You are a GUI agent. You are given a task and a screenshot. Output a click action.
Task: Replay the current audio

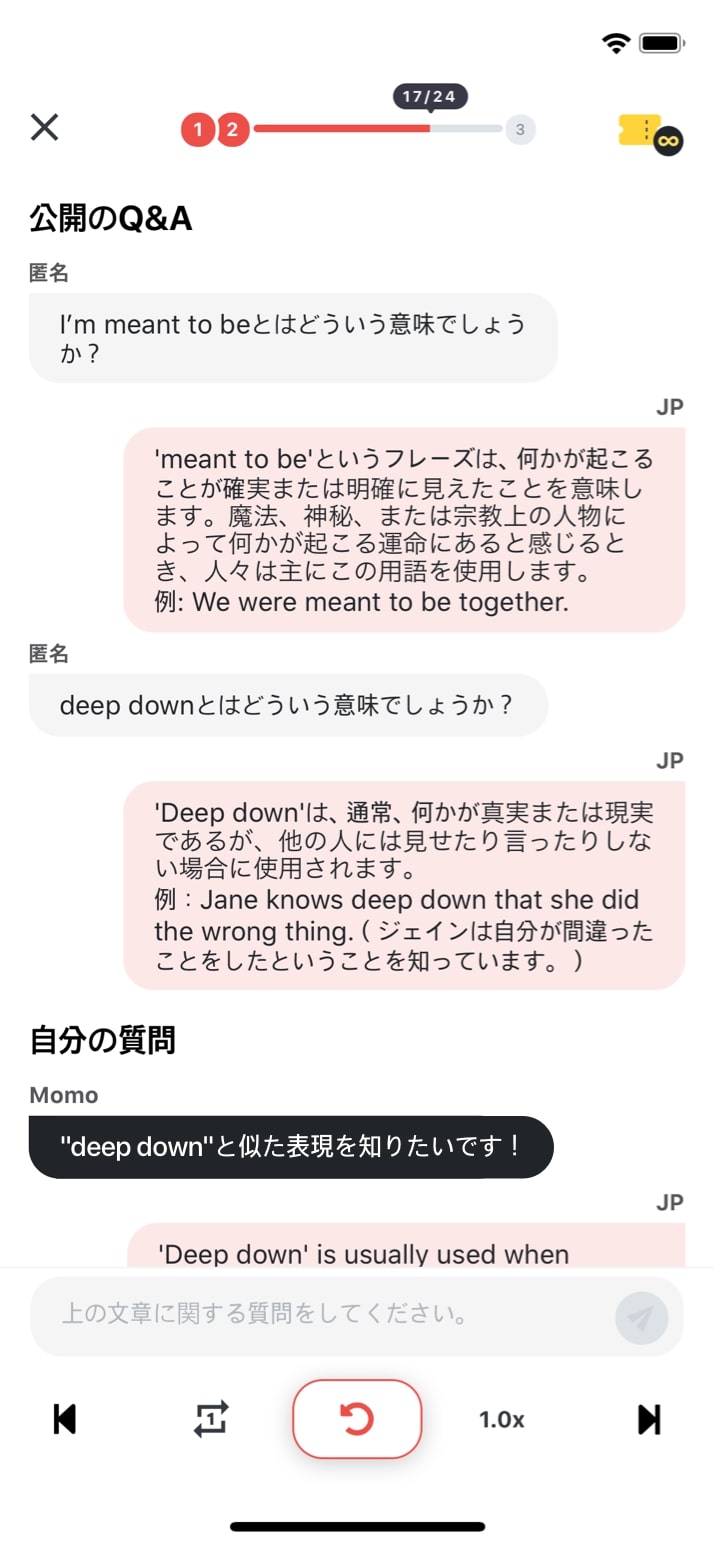point(357,1419)
